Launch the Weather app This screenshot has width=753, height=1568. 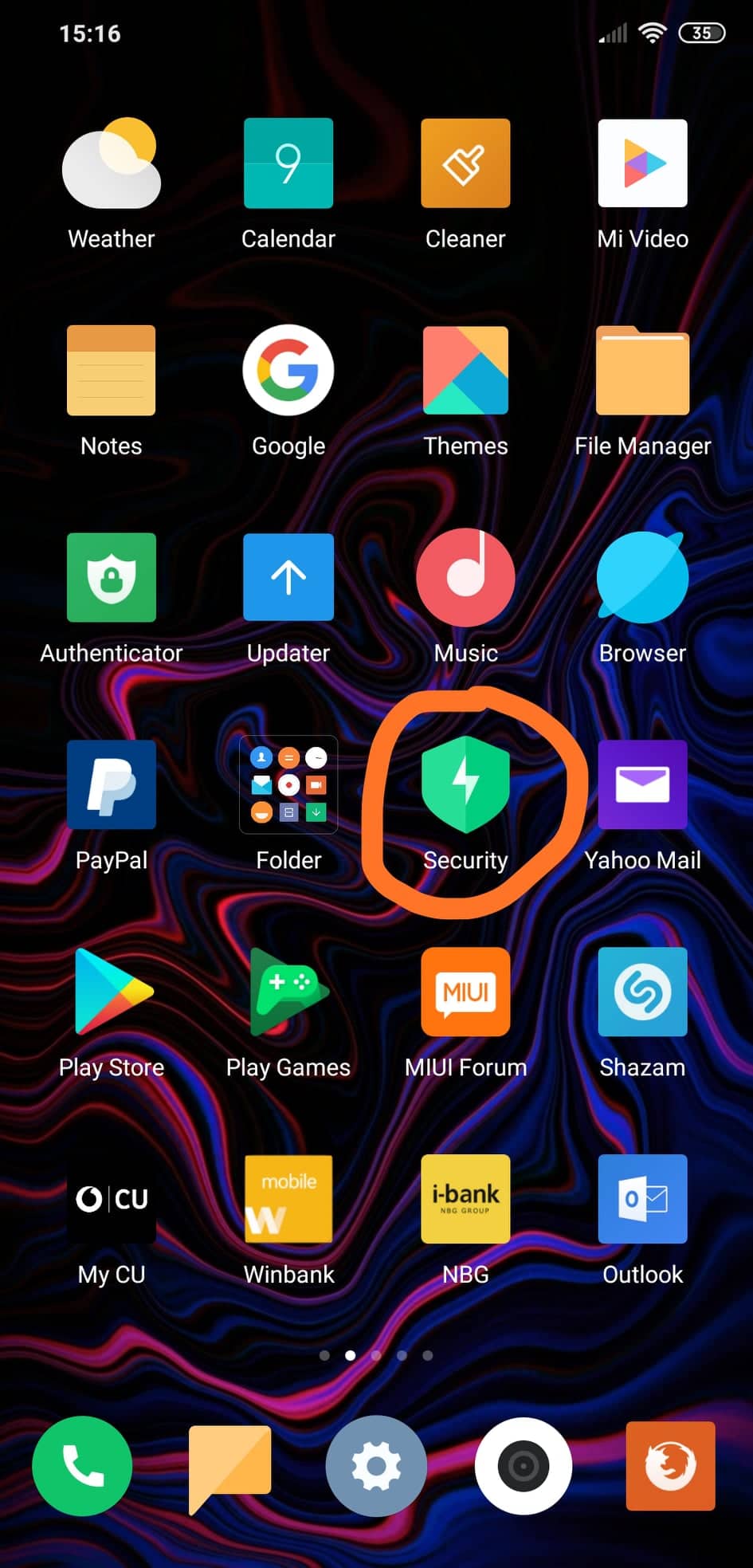(x=112, y=164)
